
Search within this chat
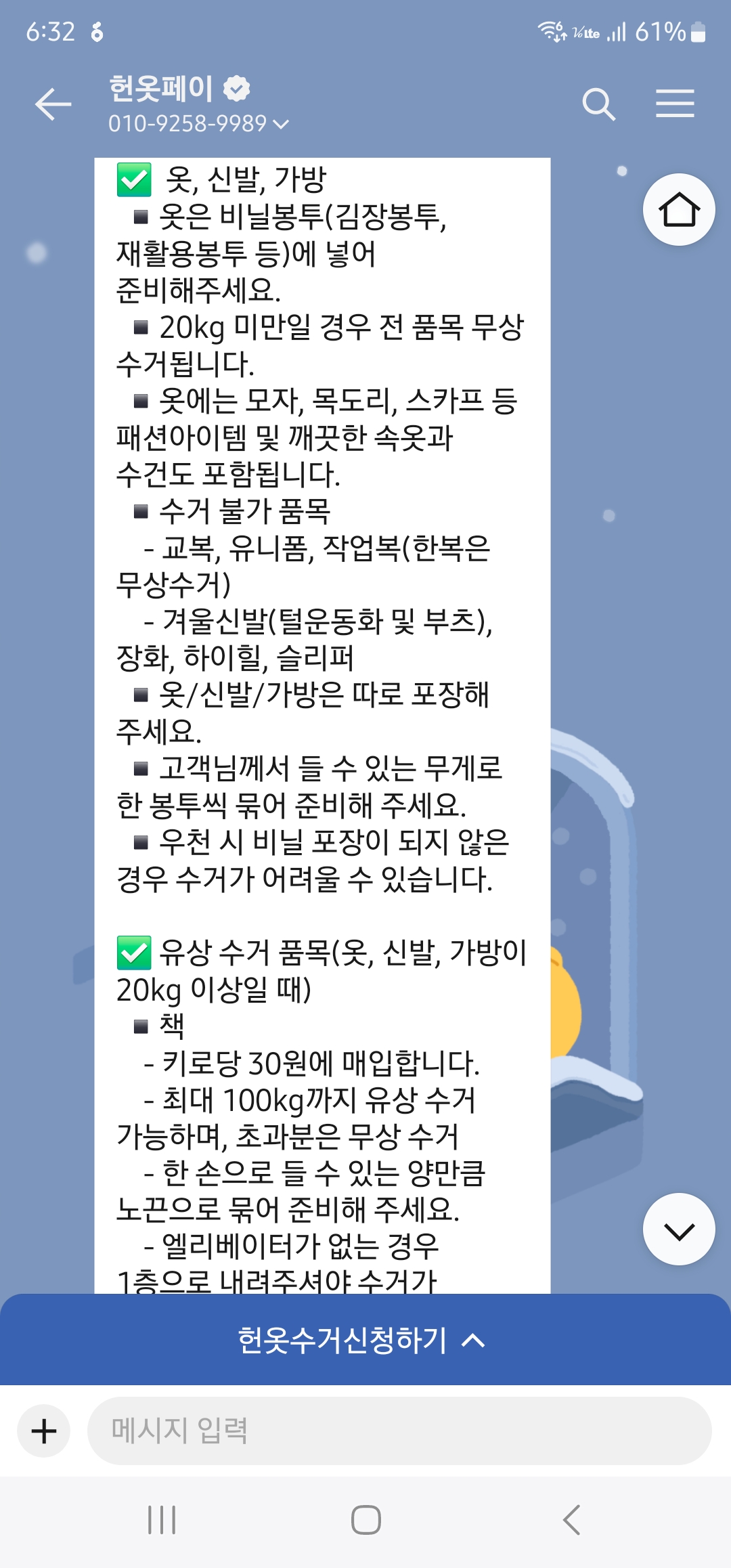coord(598,104)
